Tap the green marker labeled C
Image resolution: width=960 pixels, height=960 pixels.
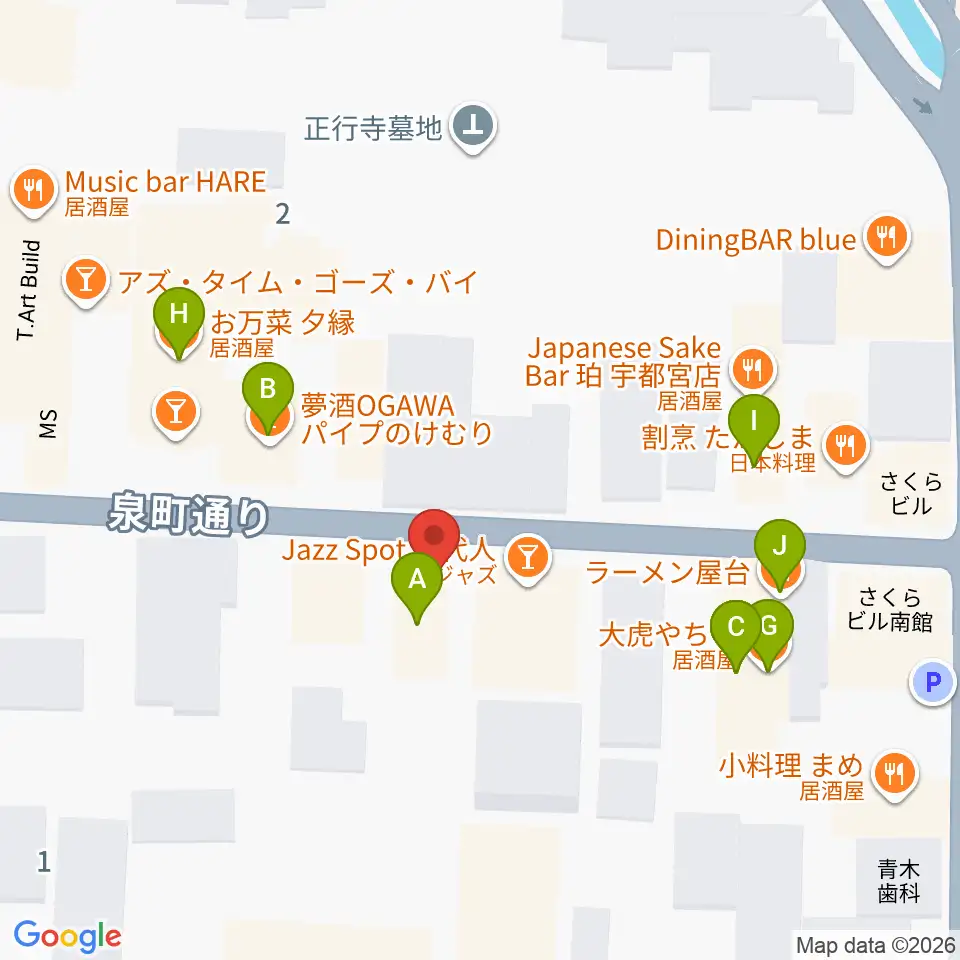click(x=736, y=634)
